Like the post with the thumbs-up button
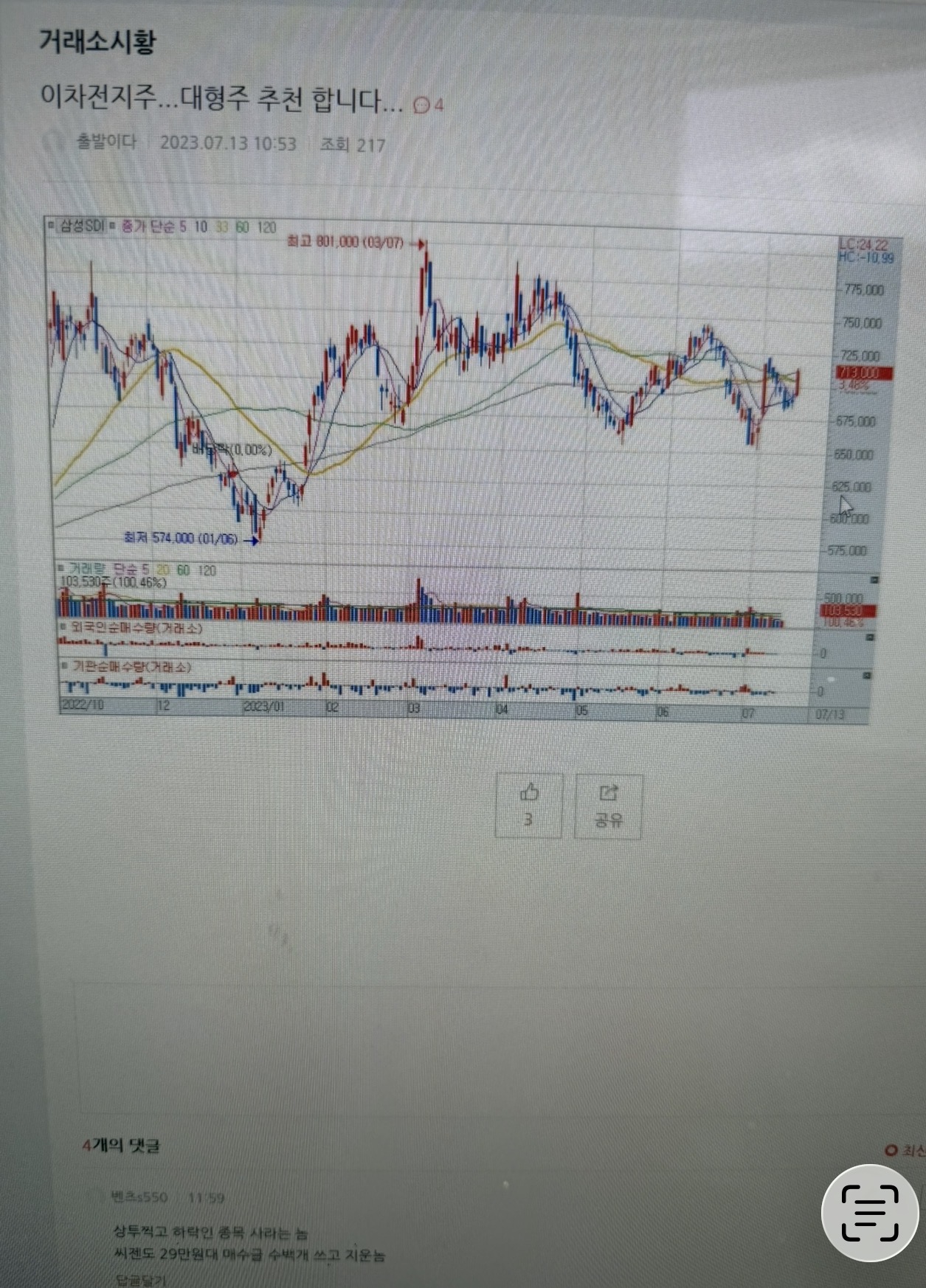The image size is (926, 1288). [x=528, y=805]
